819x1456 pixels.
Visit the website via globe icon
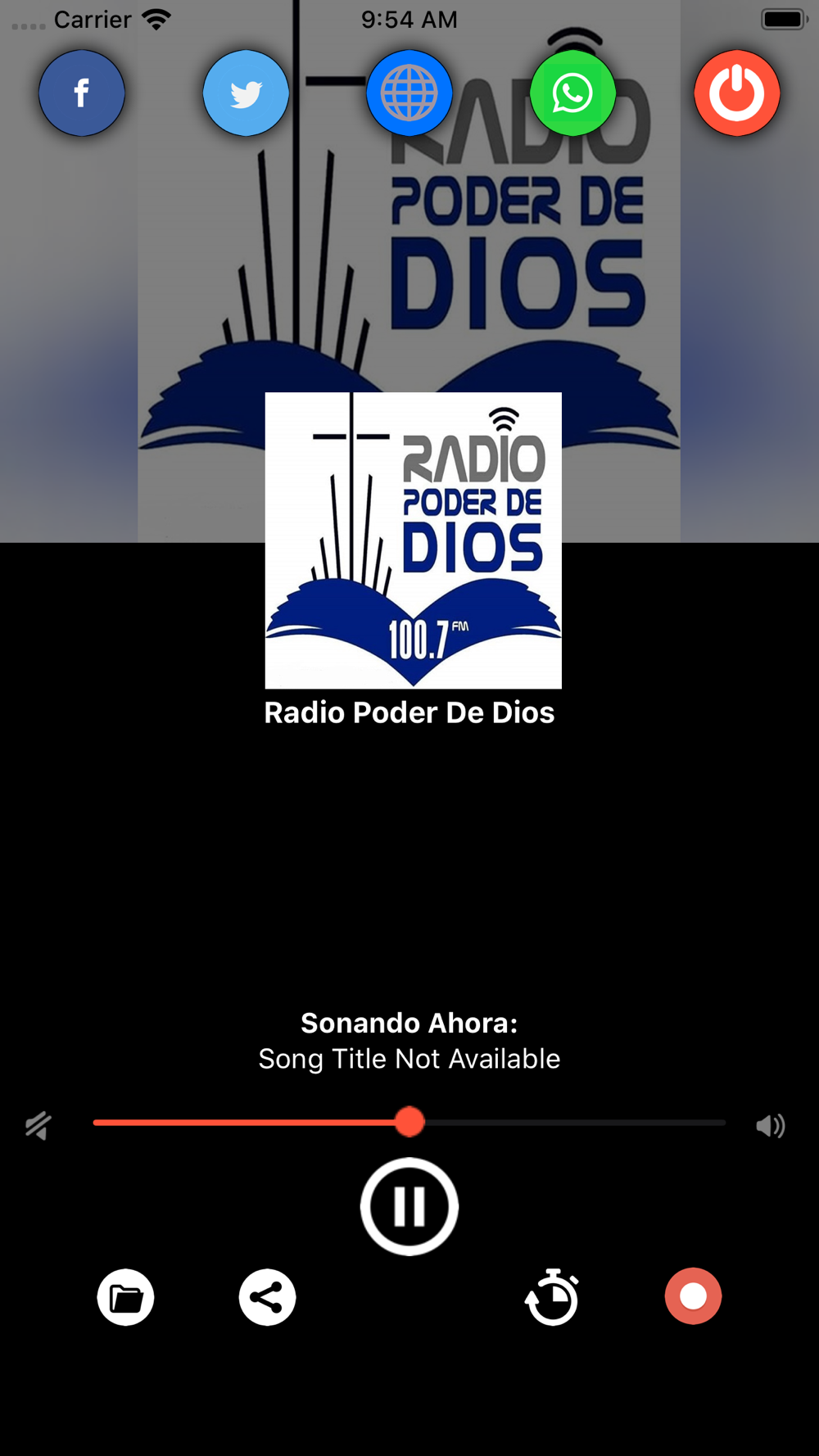tap(409, 93)
